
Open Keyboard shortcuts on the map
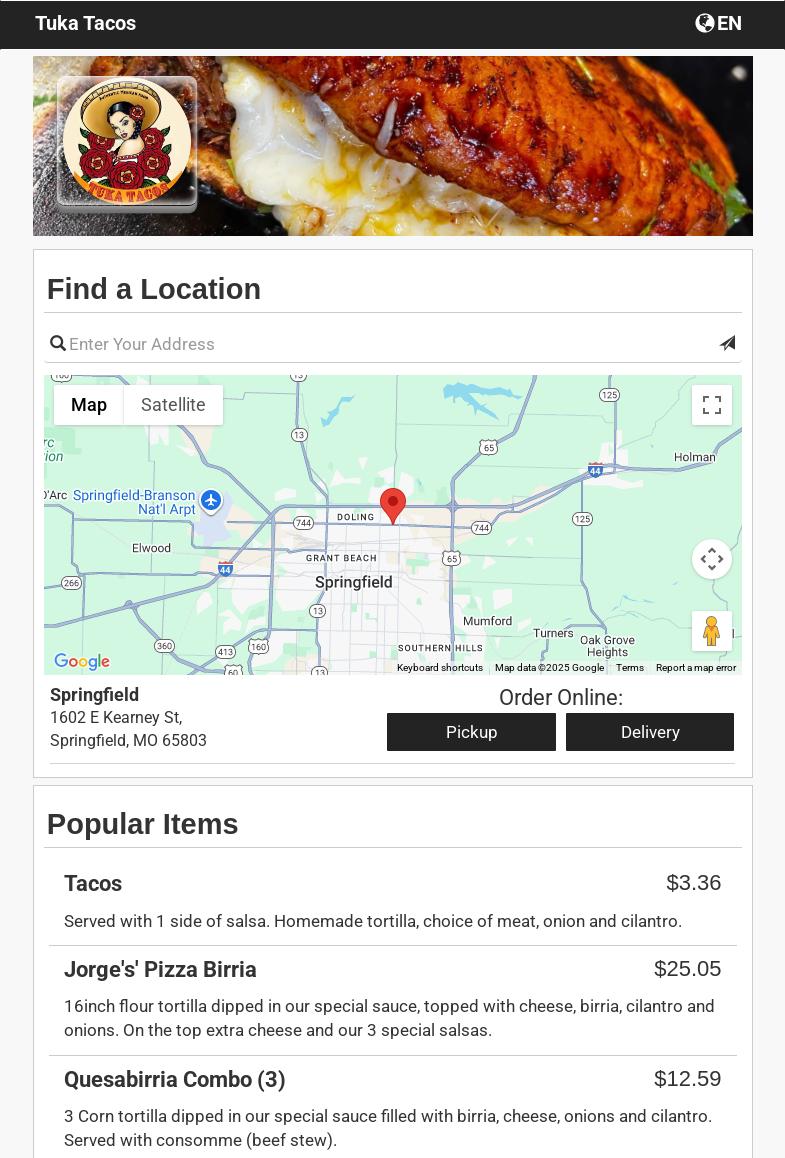(x=440, y=668)
